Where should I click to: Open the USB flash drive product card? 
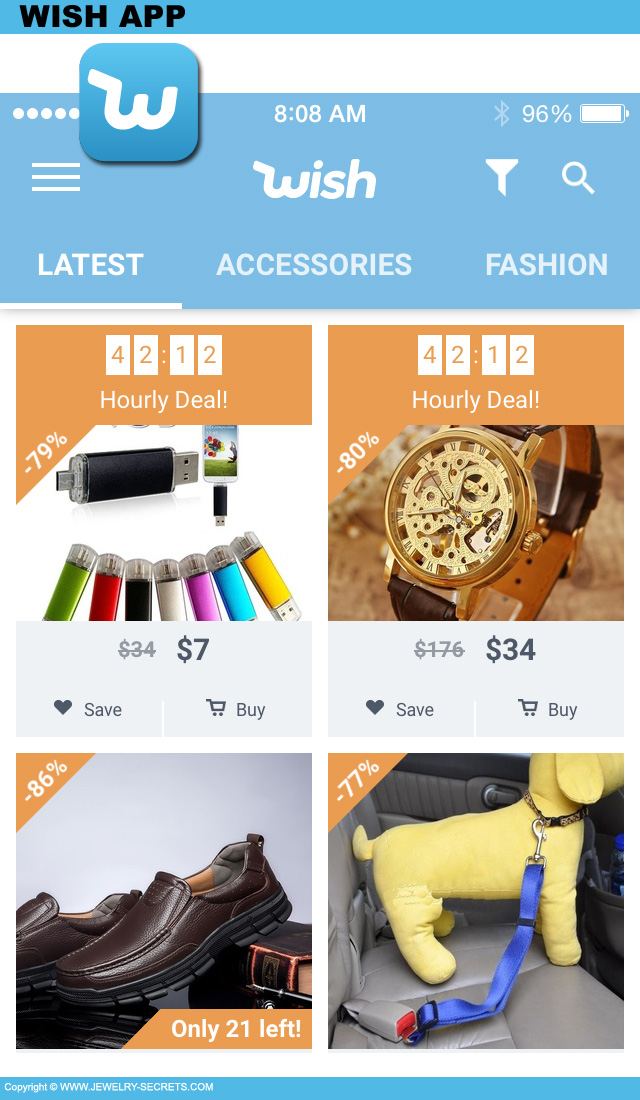(164, 523)
